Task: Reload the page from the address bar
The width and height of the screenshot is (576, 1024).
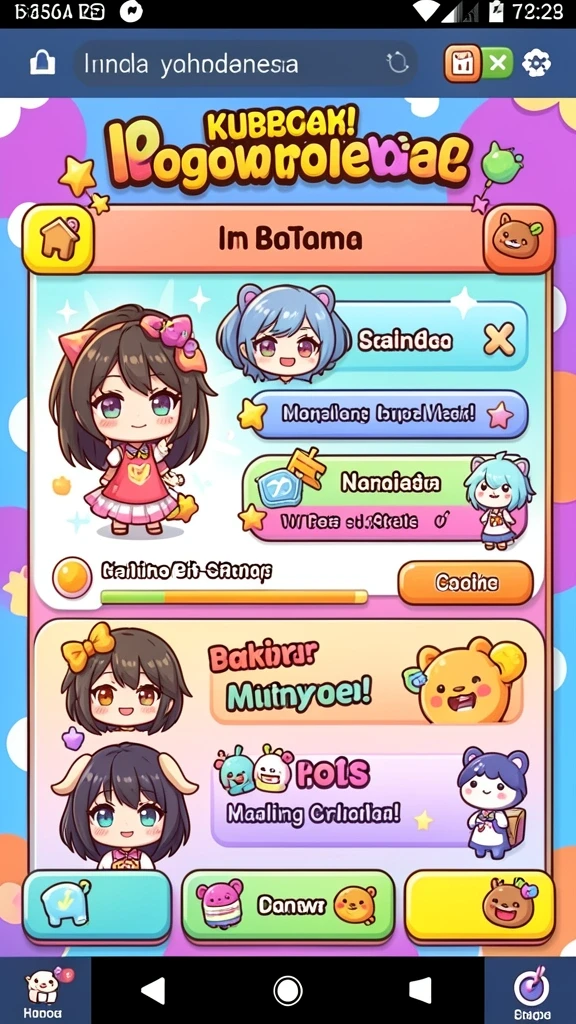Action: 397,63
